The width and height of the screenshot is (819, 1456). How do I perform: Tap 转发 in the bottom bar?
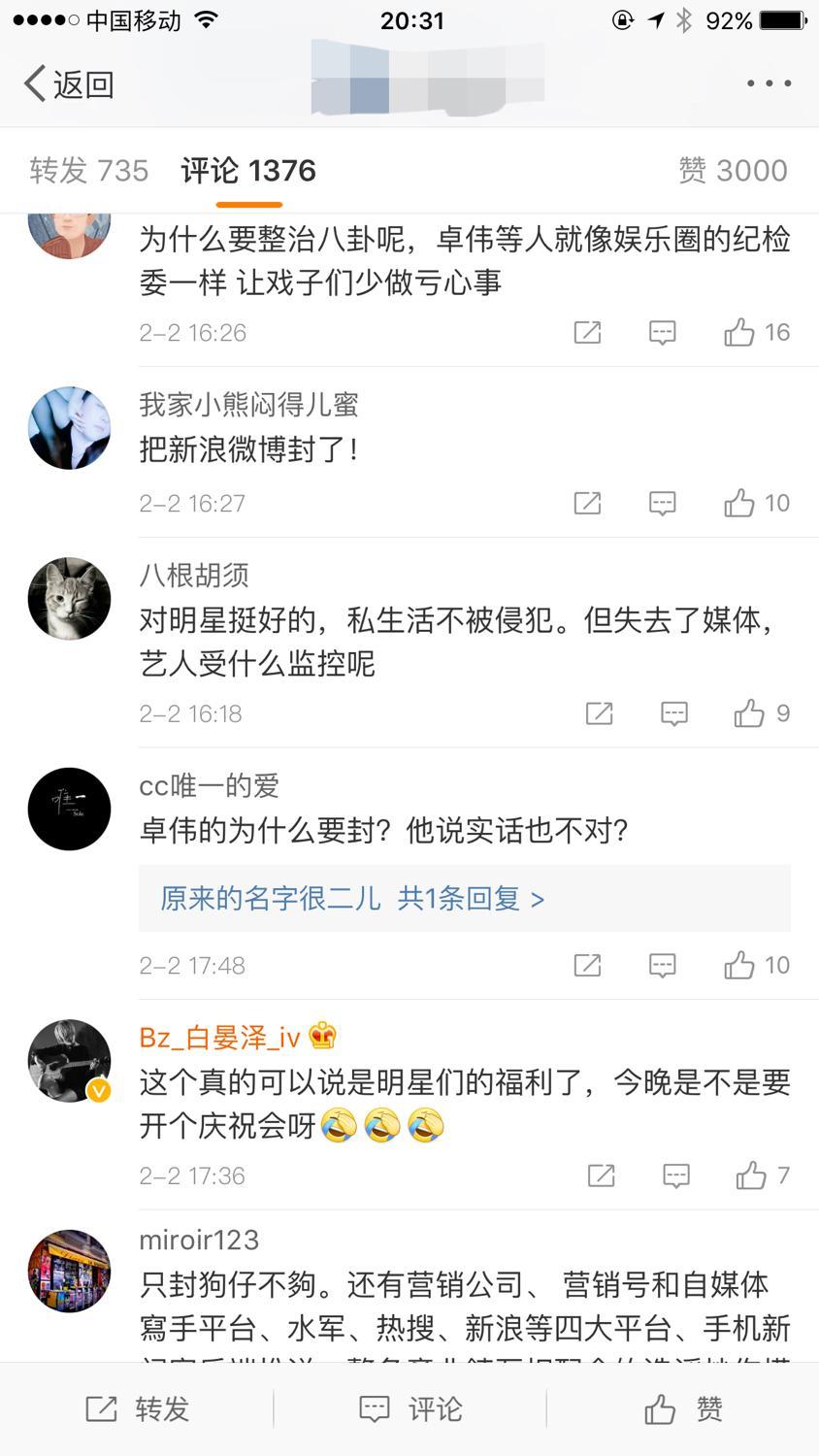coord(137,1408)
